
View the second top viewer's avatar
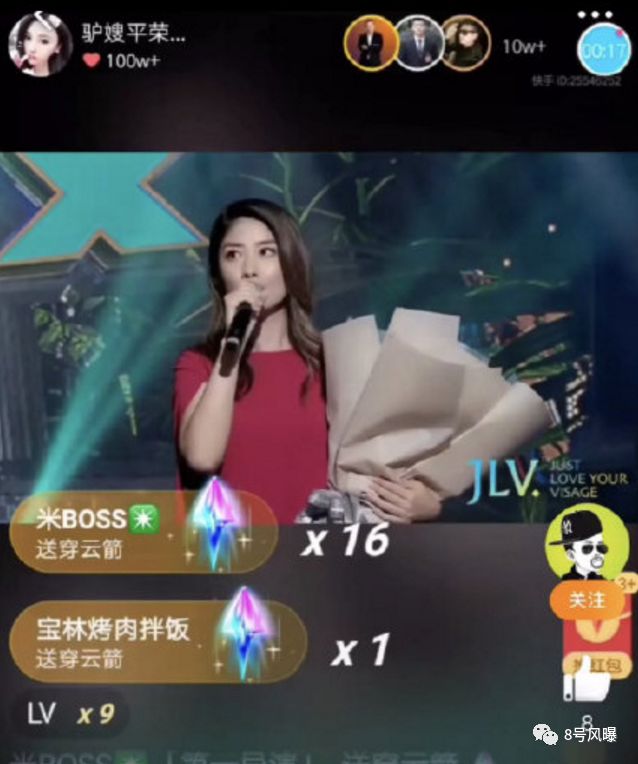pos(418,42)
